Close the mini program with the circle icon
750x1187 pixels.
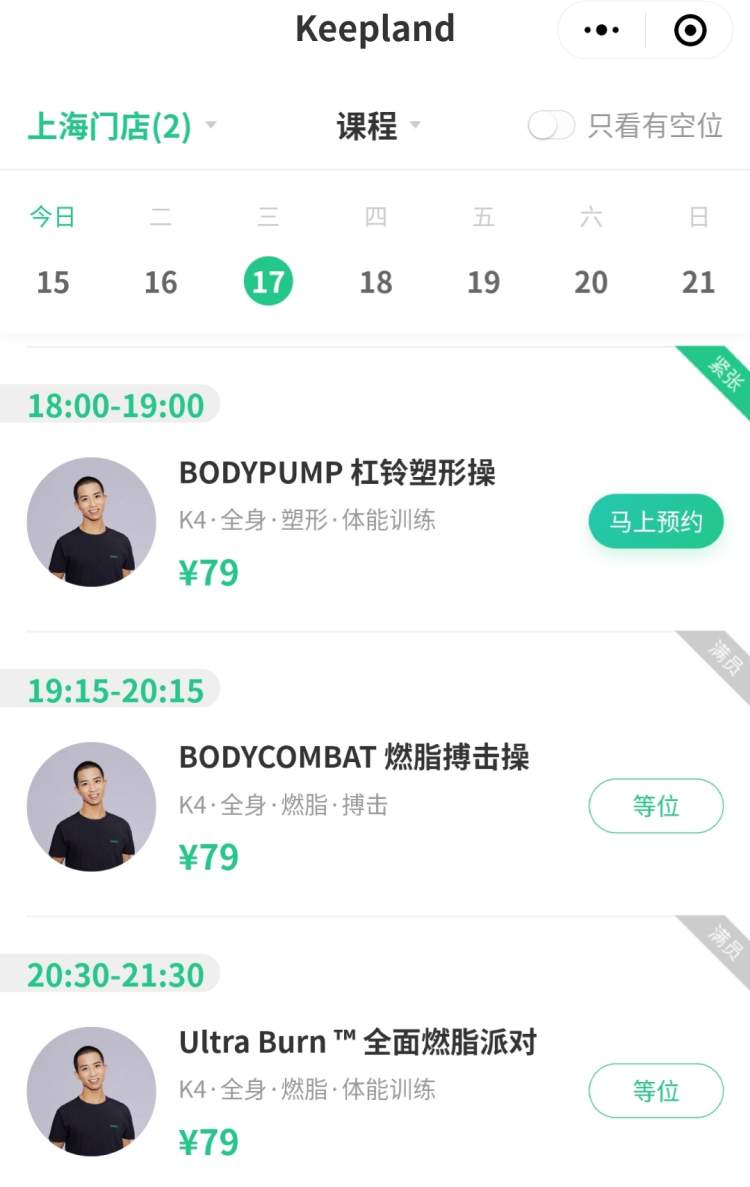coord(690,30)
